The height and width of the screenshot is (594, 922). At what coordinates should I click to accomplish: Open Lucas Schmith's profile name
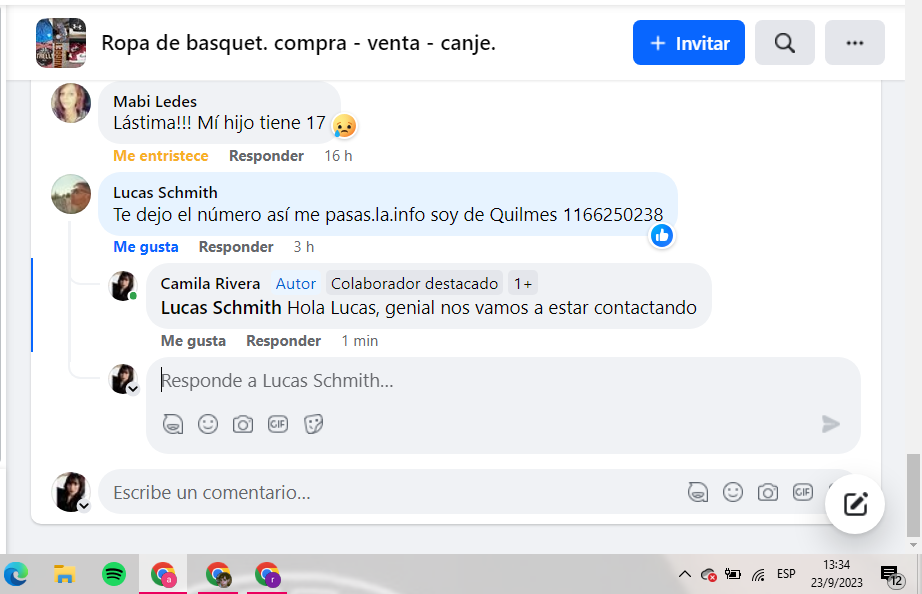coord(165,192)
